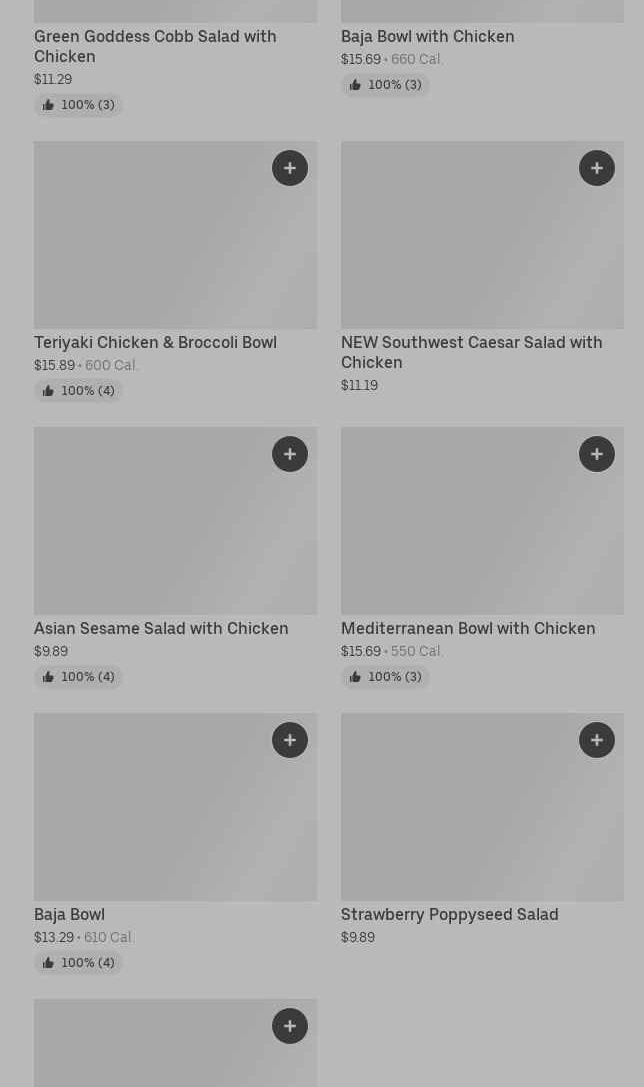Open Baja Bowl with Chicken item
Image resolution: width=644 pixels, height=1087 pixels.
428,36
